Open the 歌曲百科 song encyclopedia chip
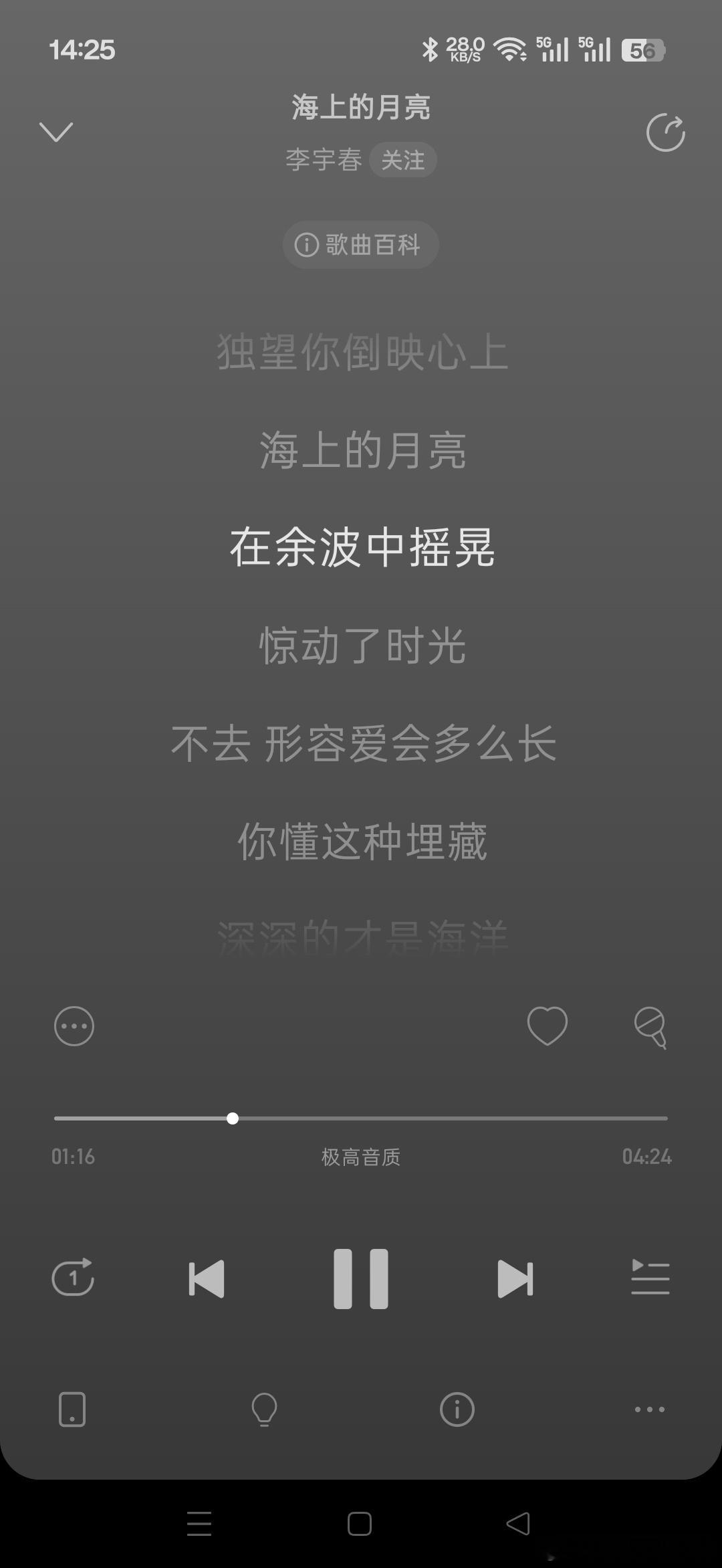722x1568 pixels. click(x=360, y=245)
